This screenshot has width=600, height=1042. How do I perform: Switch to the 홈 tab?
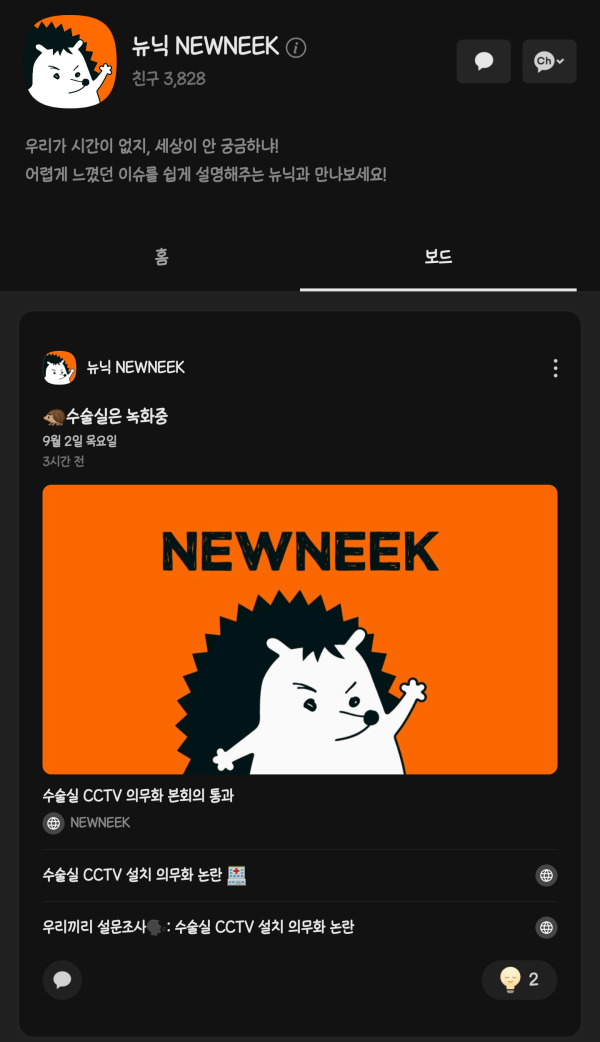tap(162, 257)
